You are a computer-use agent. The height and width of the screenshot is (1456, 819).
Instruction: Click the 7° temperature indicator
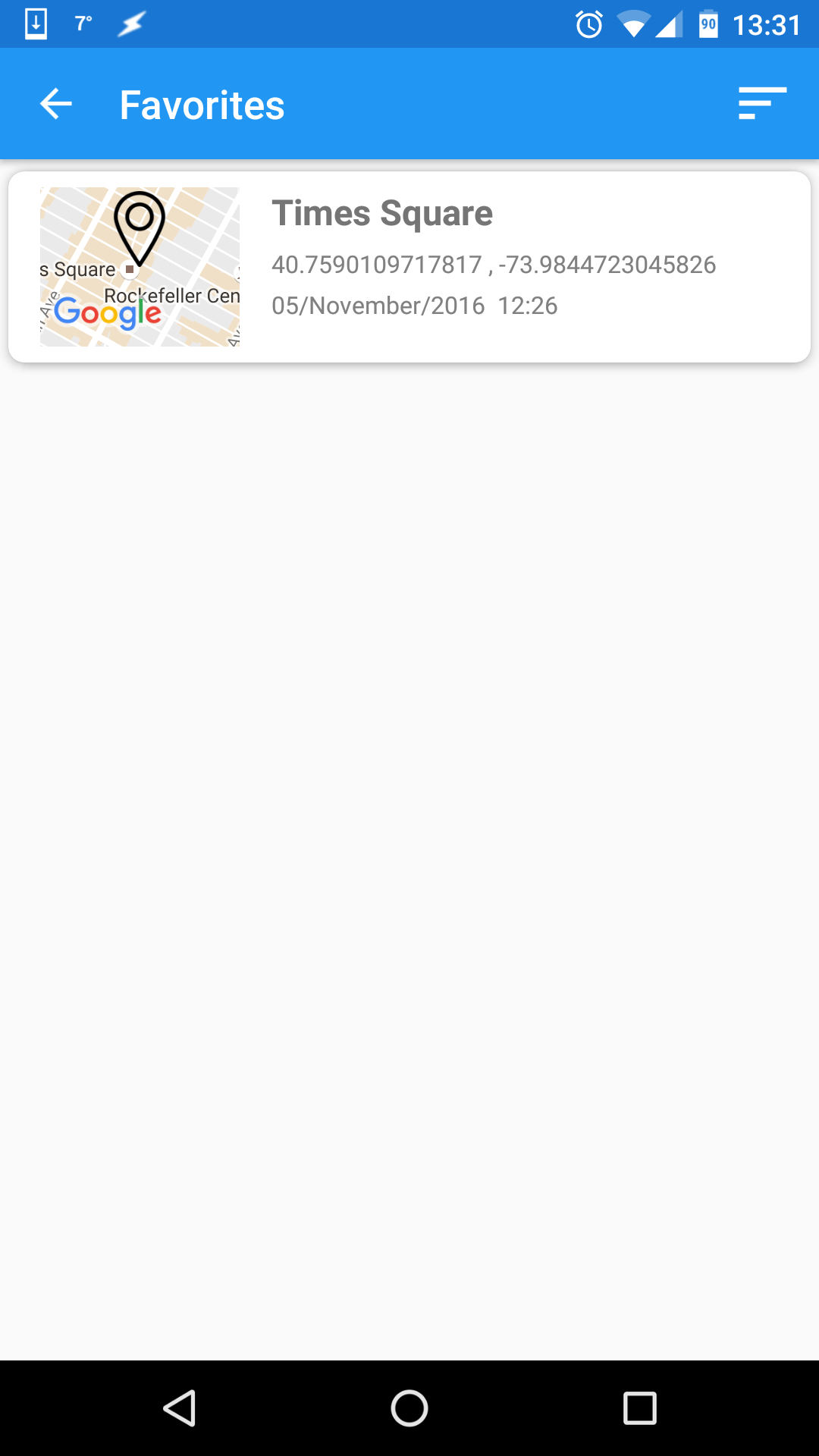pos(82,24)
